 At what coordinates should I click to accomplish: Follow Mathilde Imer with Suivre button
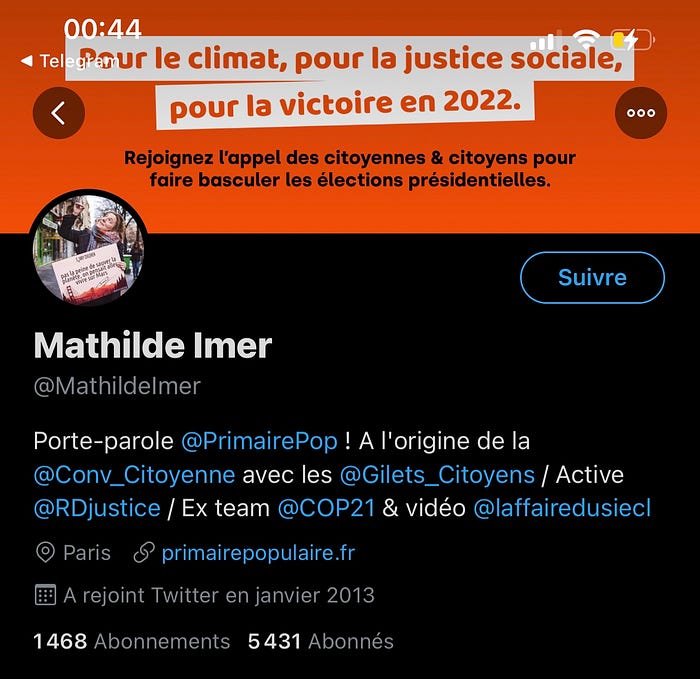(592, 277)
